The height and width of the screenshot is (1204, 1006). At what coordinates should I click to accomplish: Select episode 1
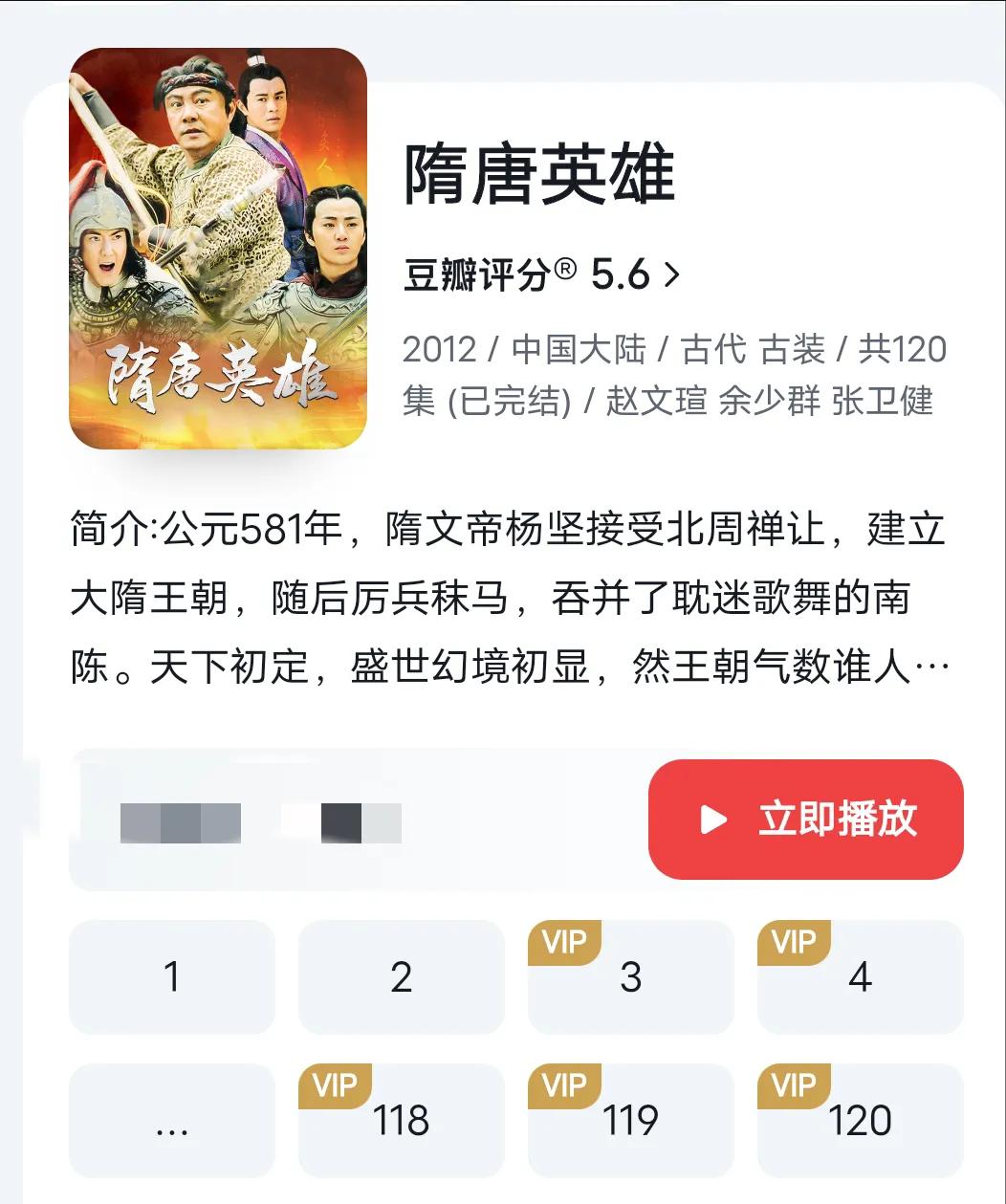coord(170,977)
